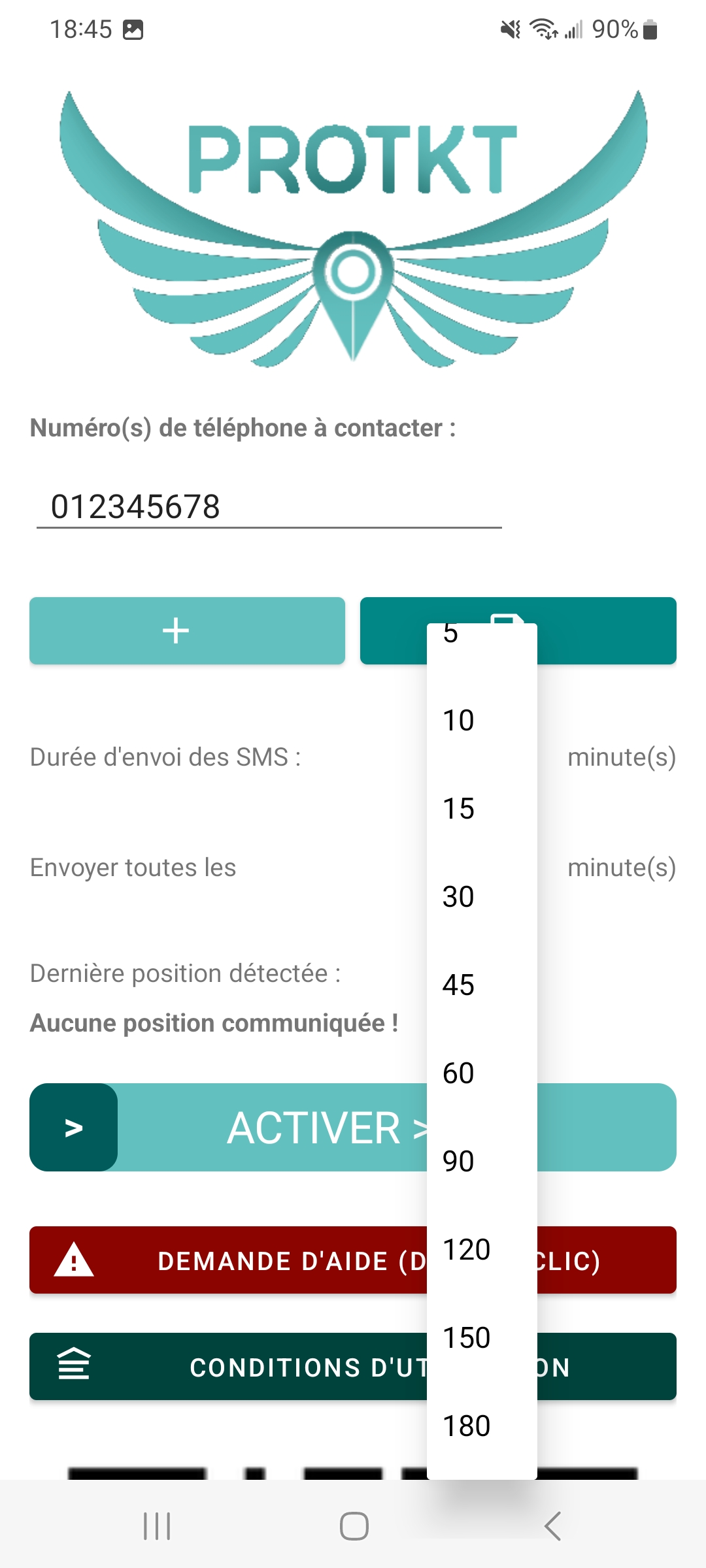
Task: Tap the red DEMANDE D'AIDE button
Action: tap(229, 1260)
